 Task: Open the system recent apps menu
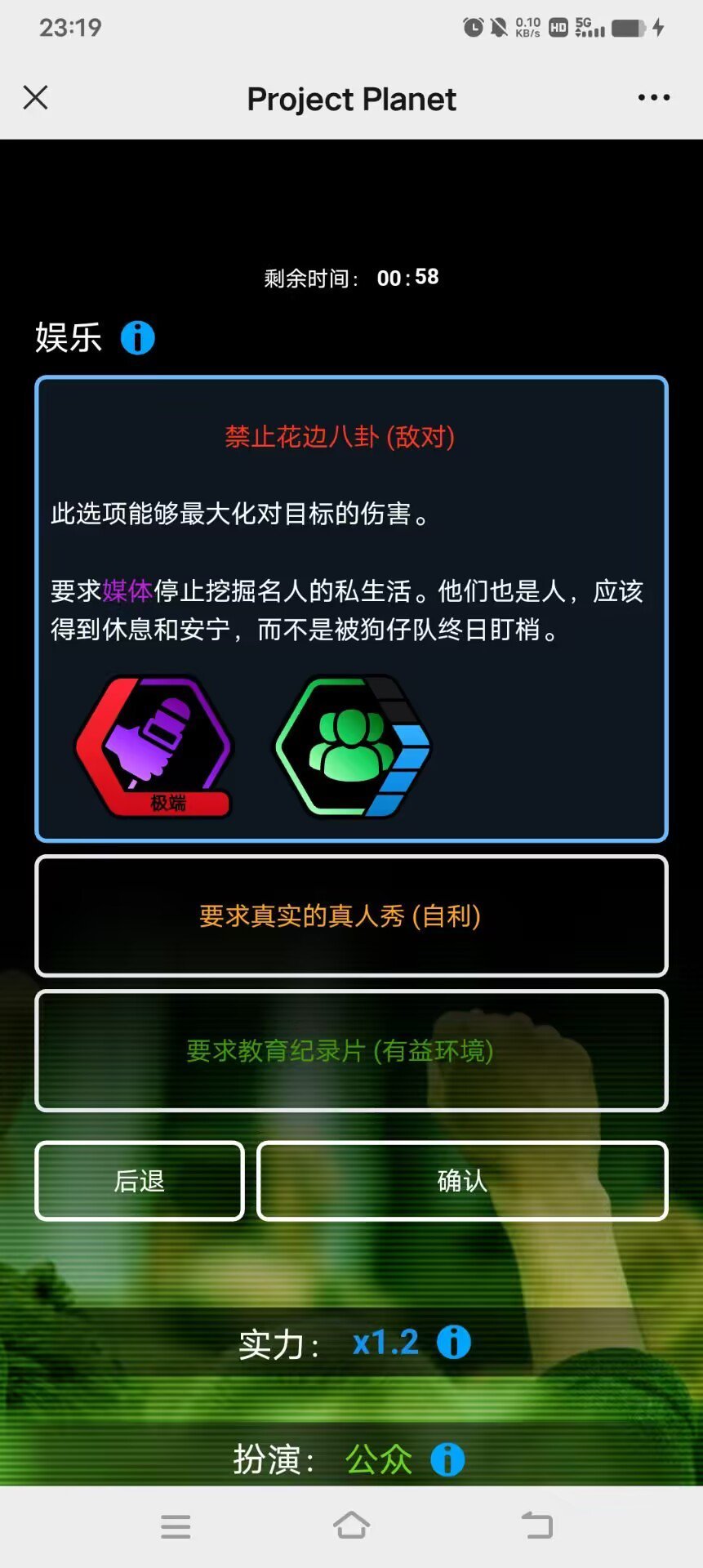(x=176, y=1526)
